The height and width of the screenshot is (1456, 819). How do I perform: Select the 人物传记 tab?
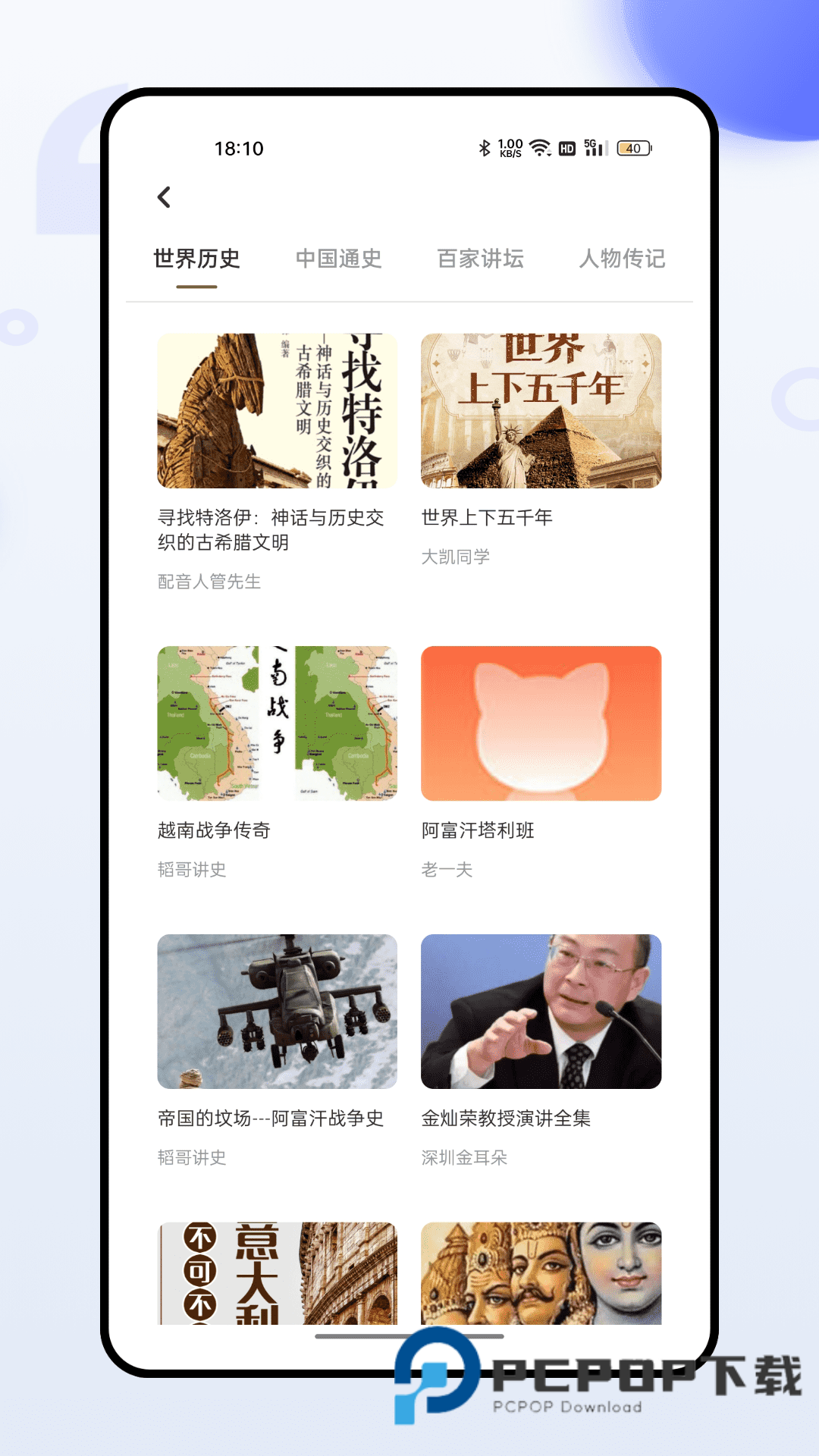tap(623, 259)
